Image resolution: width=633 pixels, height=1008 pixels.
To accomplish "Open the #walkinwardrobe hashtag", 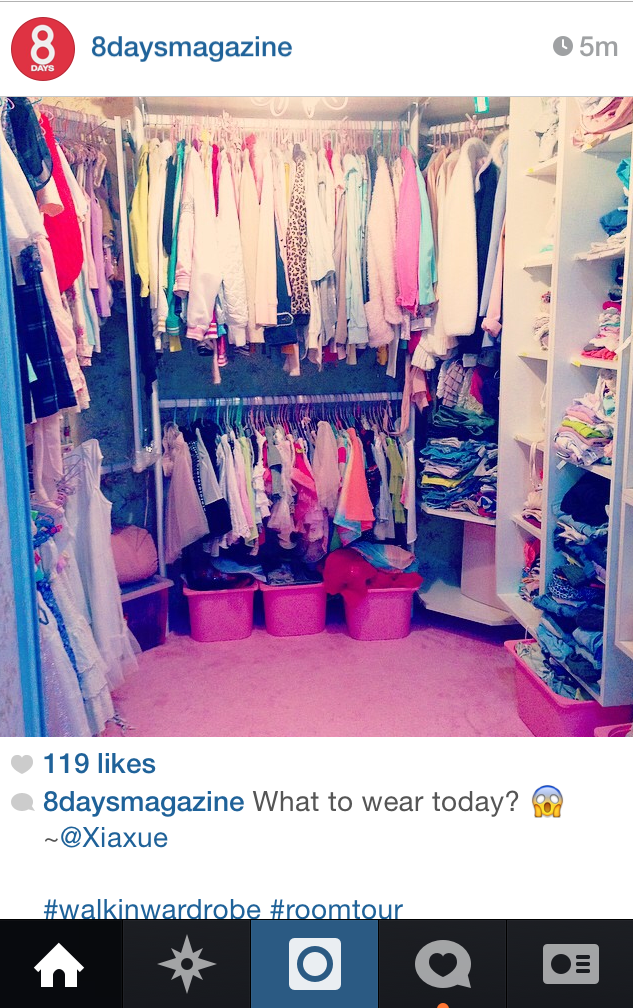I will click(153, 909).
